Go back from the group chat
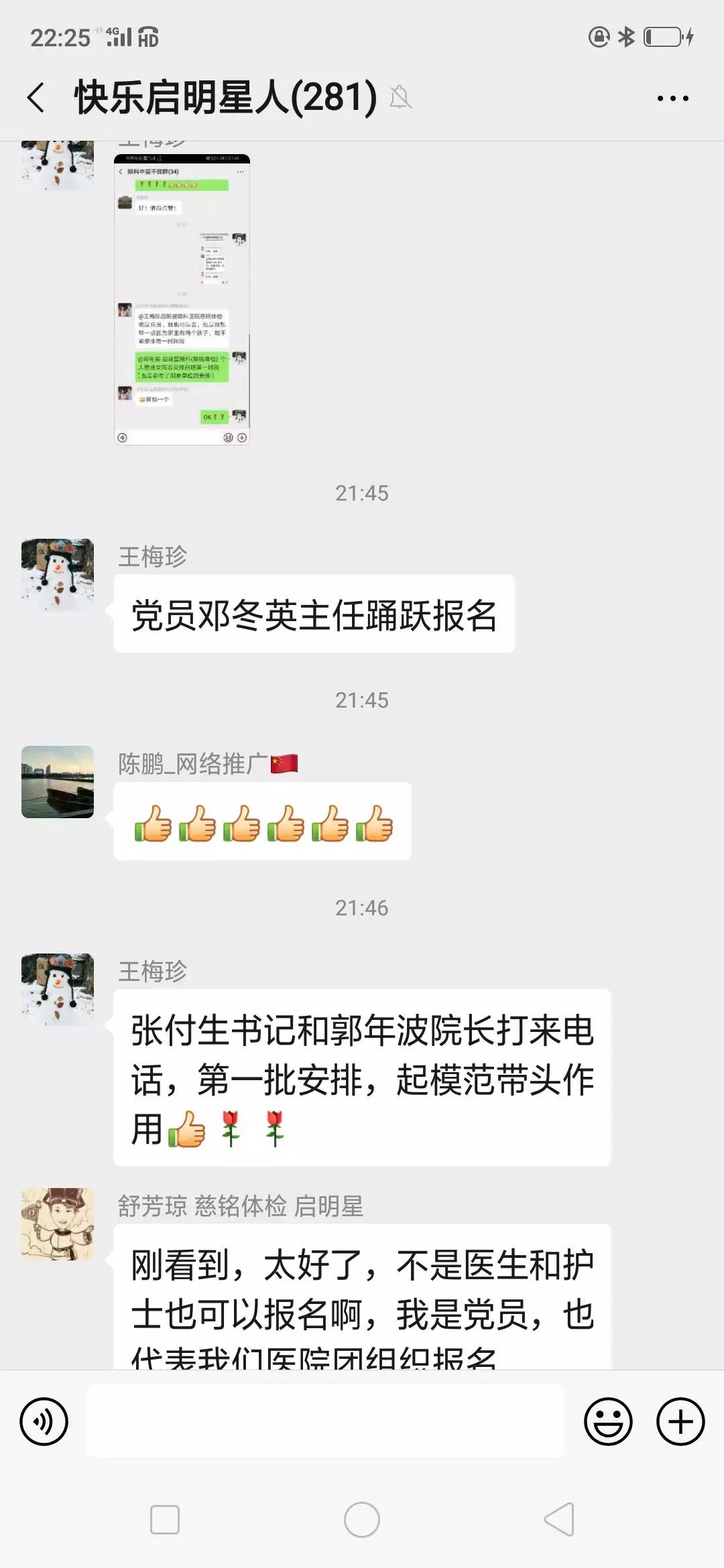 [x=37, y=98]
